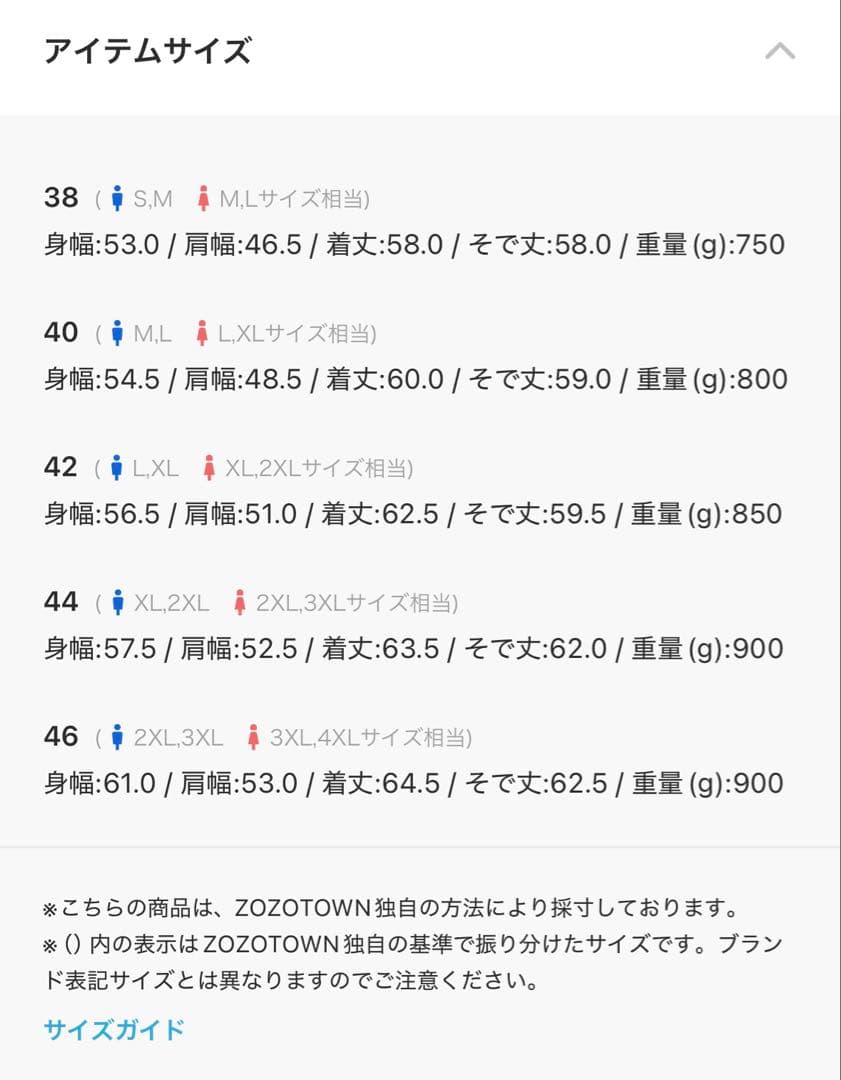The width and height of the screenshot is (841, 1080).
Task: Click the size 46 label
Action: click(x=62, y=737)
